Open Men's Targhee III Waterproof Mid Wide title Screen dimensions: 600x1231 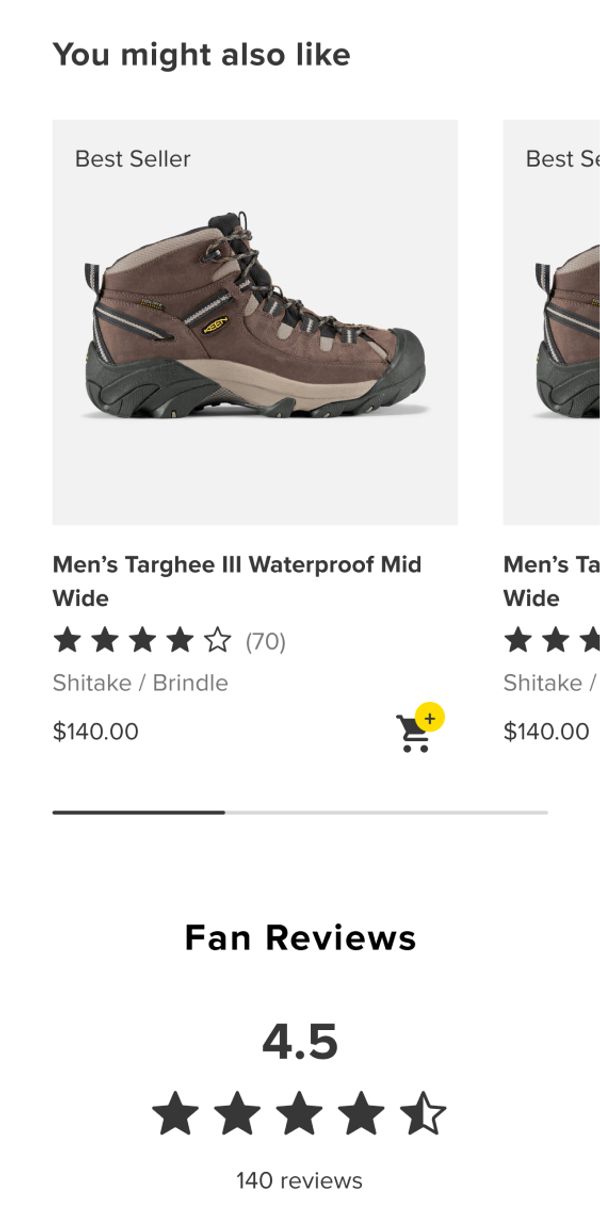tap(237, 580)
